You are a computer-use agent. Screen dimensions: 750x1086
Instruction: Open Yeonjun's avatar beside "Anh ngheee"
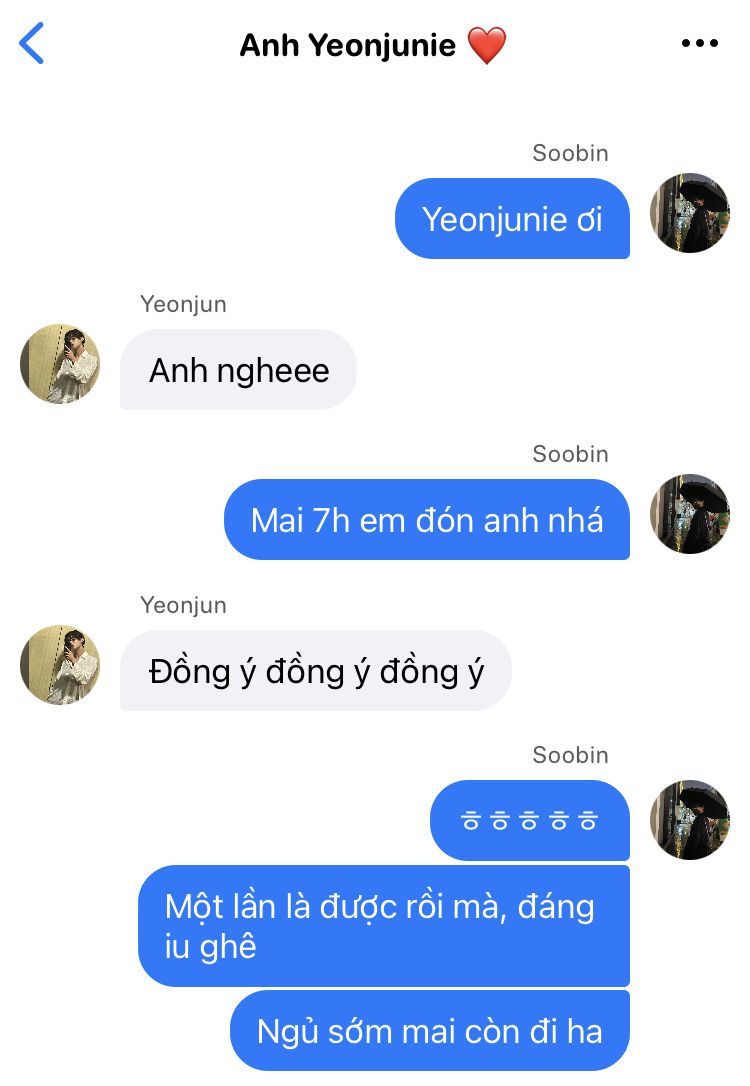pyautogui.click(x=60, y=364)
